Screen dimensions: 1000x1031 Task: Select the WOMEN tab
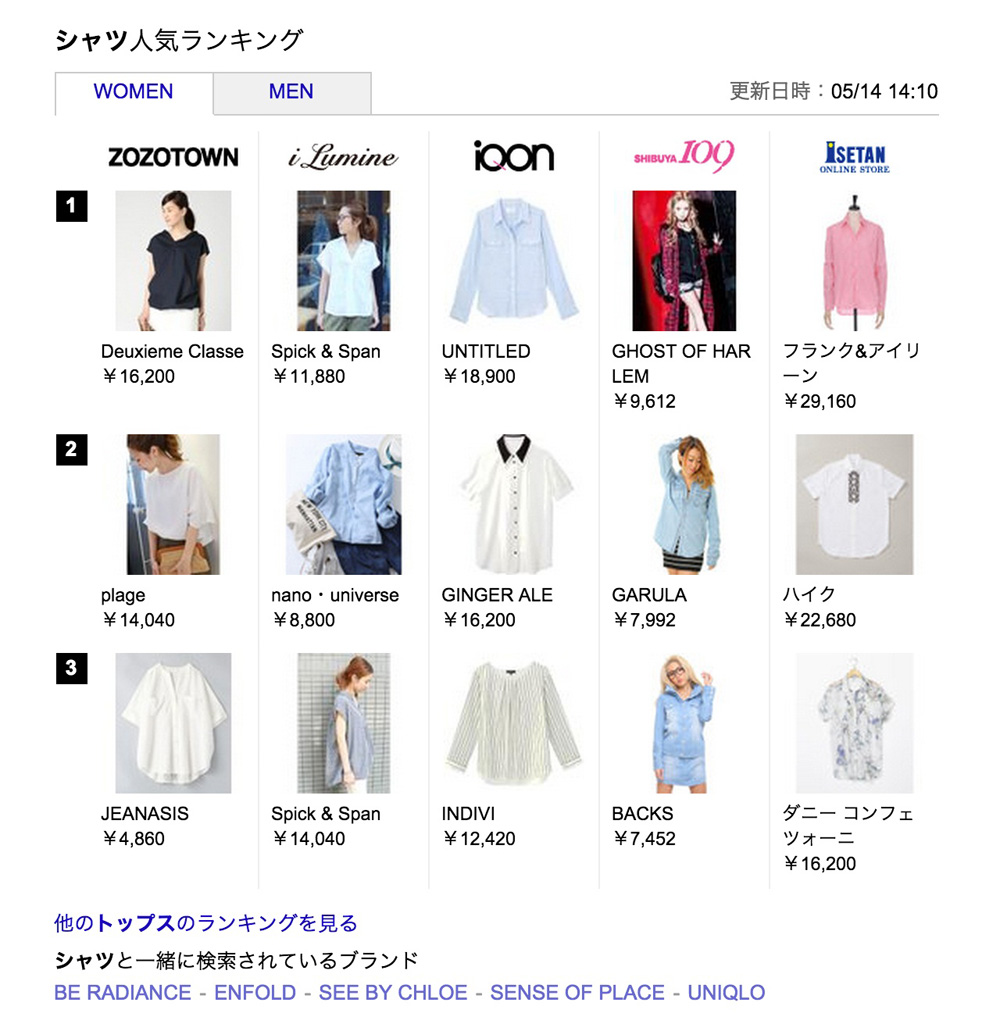133,92
